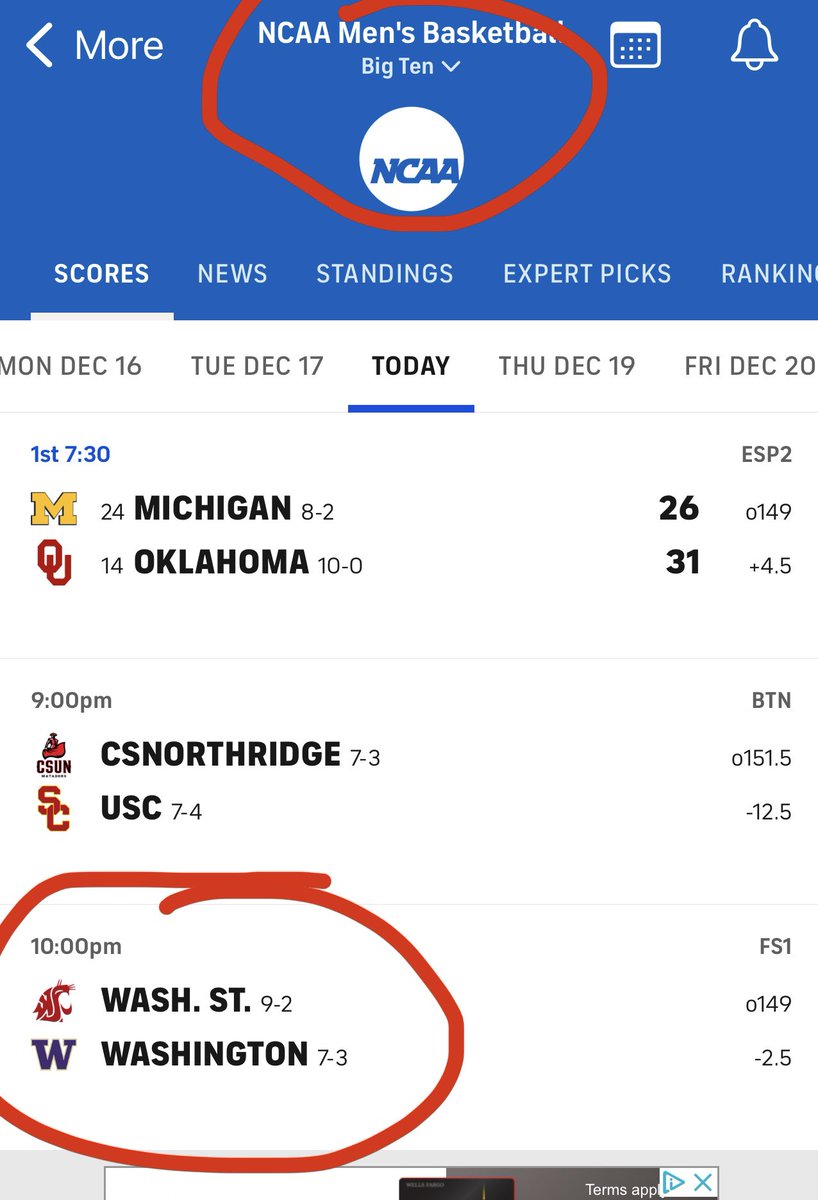The image size is (818, 1200).
Task: Select Mon Dec 16 scores
Action: pyautogui.click(x=71, y=366)
